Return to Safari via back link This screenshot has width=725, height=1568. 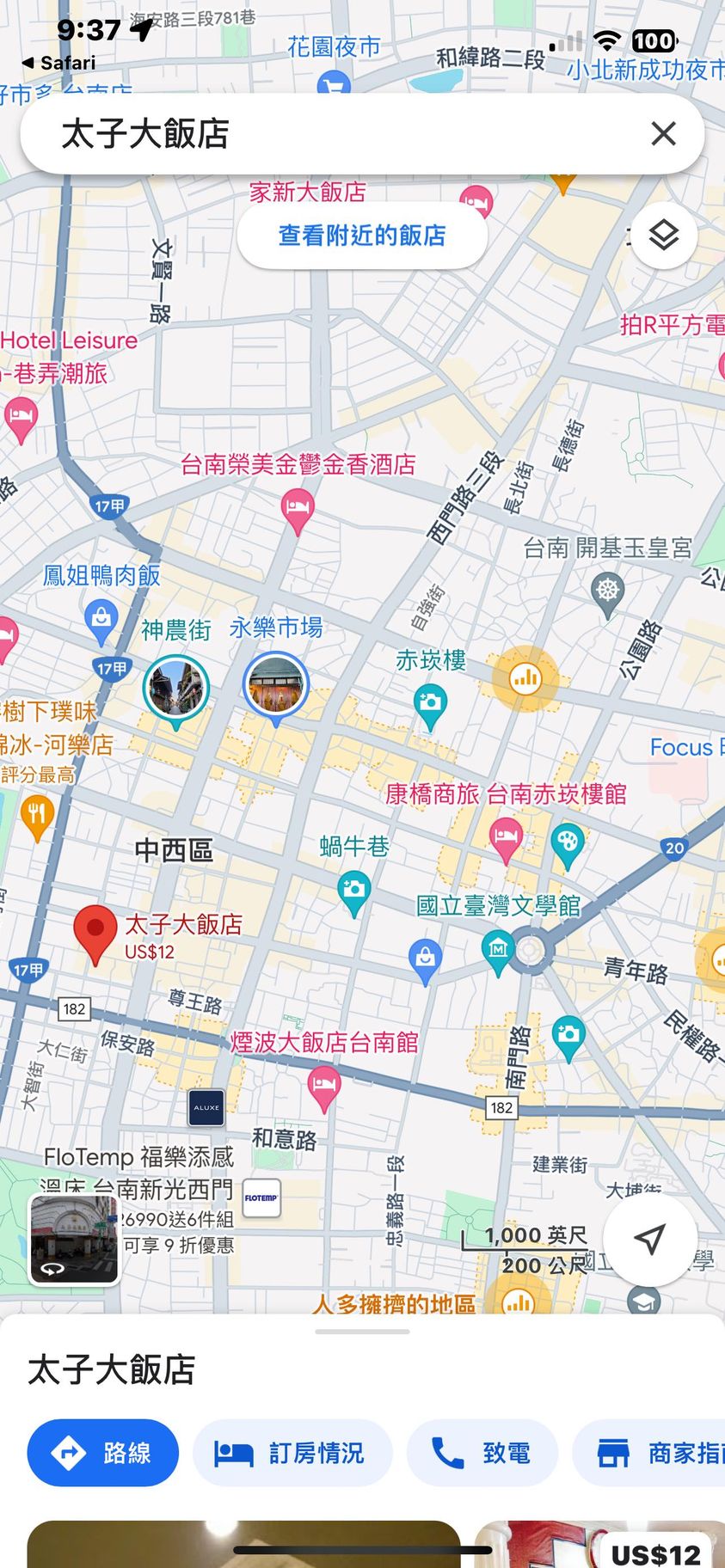point(58,63)
